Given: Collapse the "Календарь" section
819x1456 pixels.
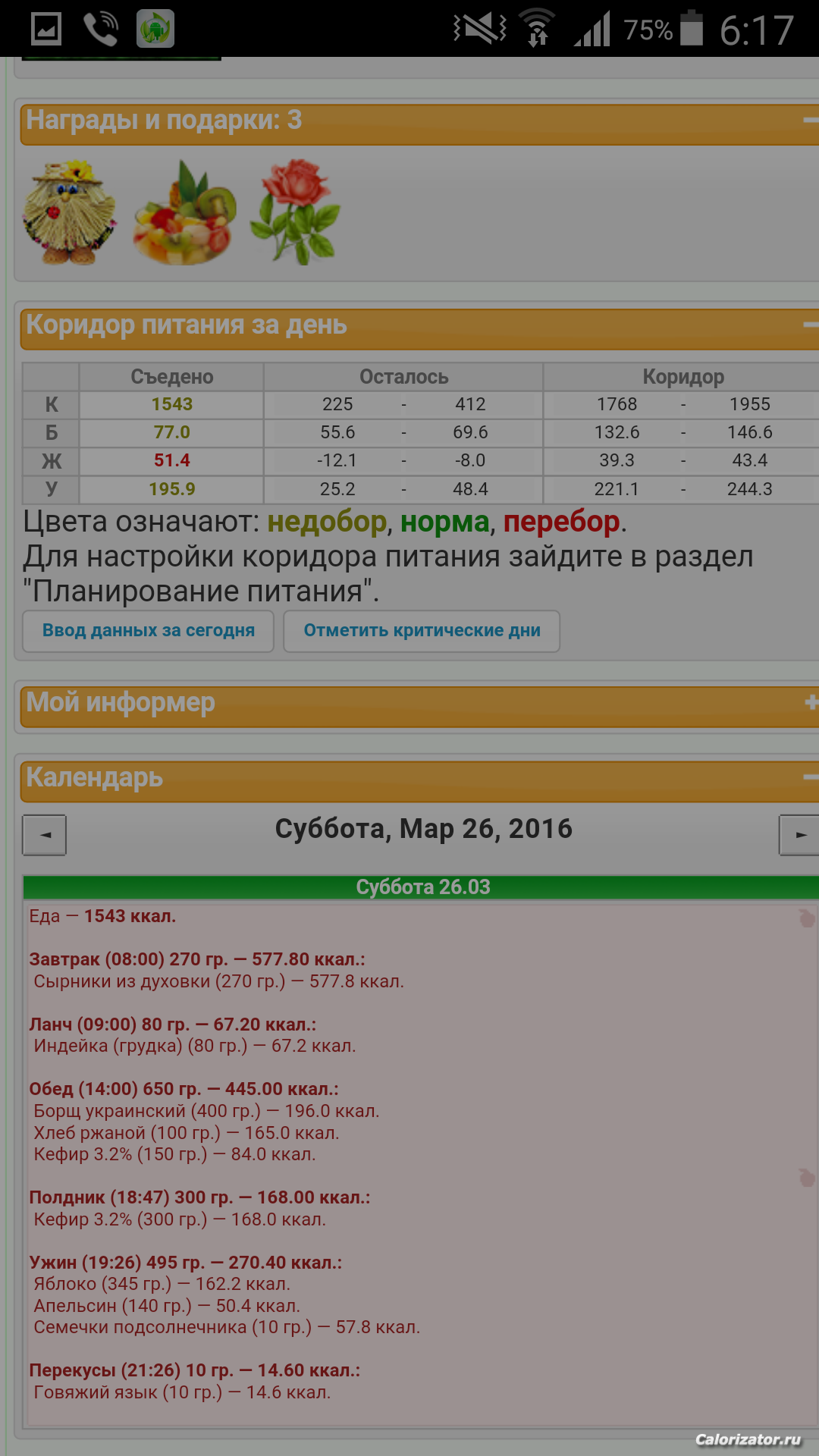Looking at the screenshot, I should tap(811, 777).
